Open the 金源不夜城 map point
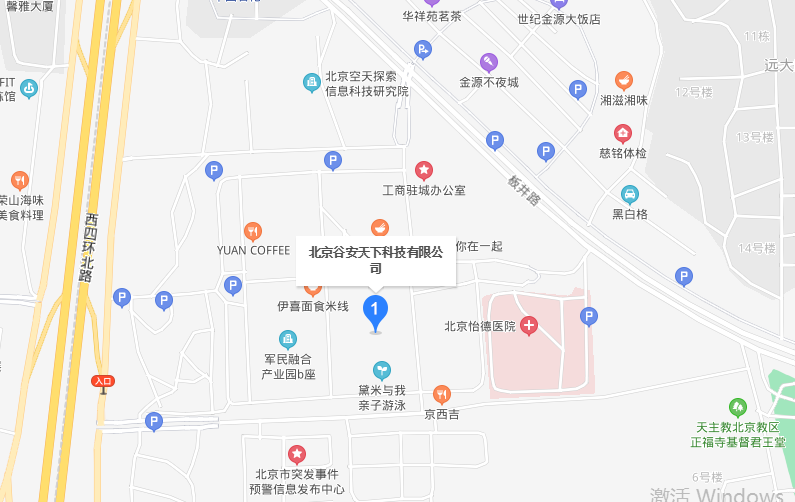Image resolution: width=795 pixels, height=502 pixels. click(x=488, y=62)
